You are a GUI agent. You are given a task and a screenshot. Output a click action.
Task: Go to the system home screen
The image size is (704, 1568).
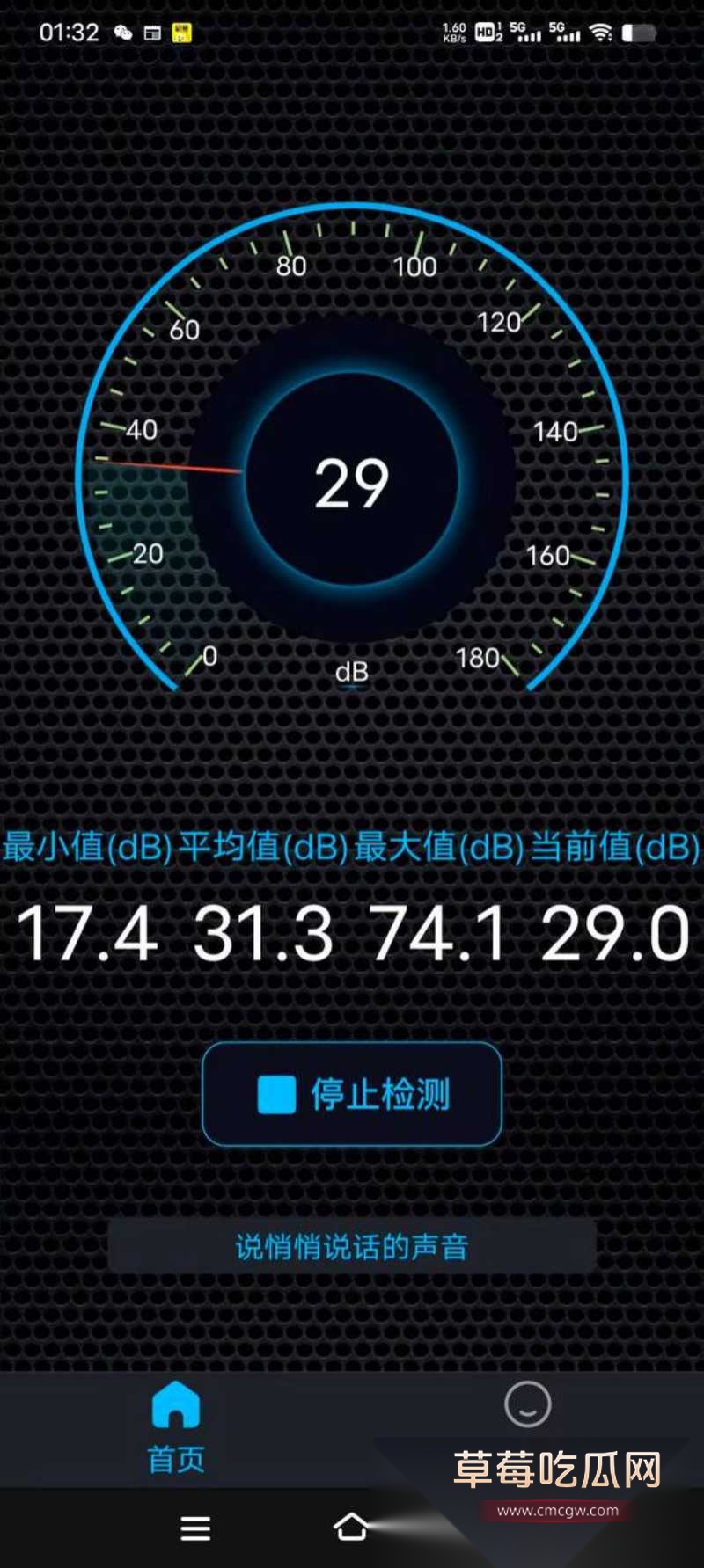pyautogui.click(x=351, y=1528)
